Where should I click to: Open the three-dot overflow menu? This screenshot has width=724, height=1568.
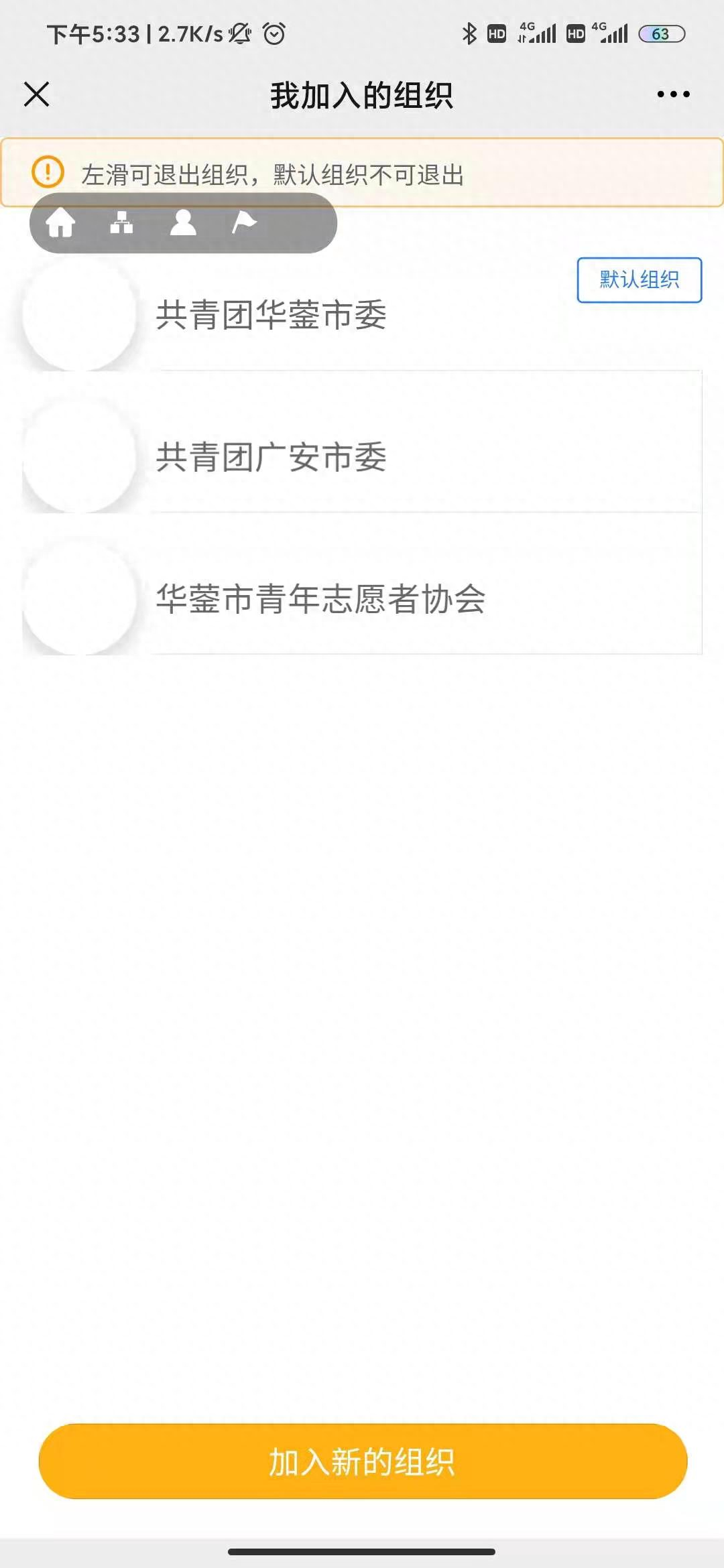[673, 94]
